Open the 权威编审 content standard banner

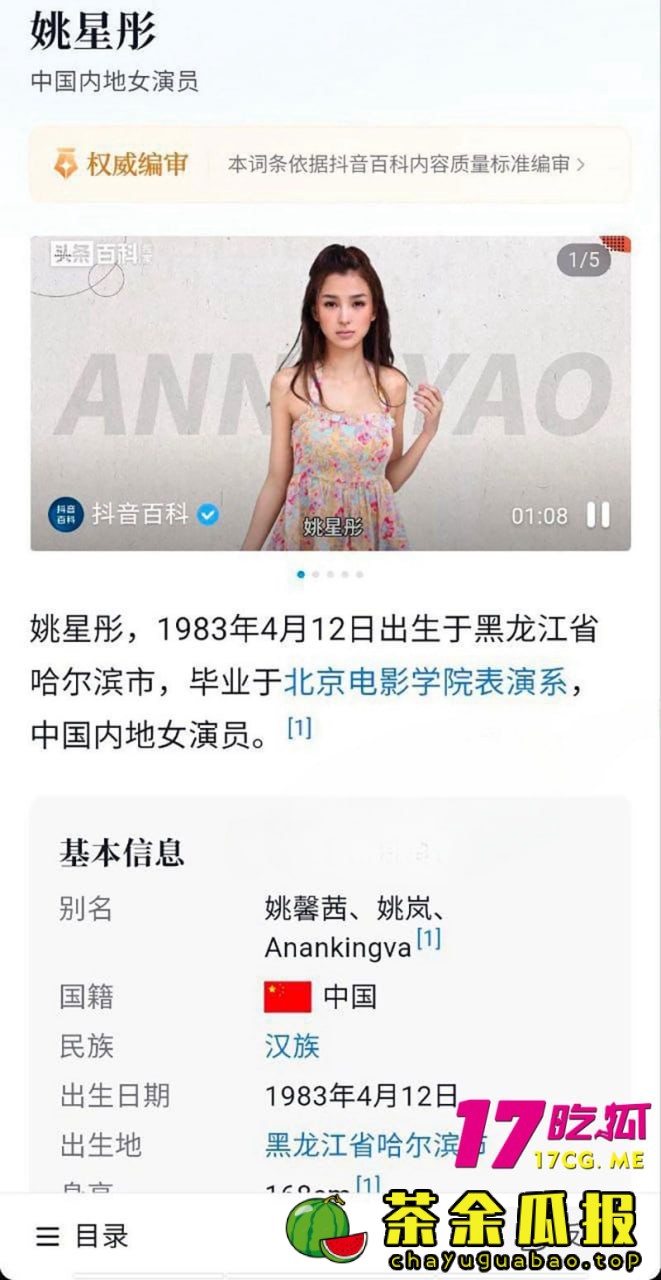330,165
